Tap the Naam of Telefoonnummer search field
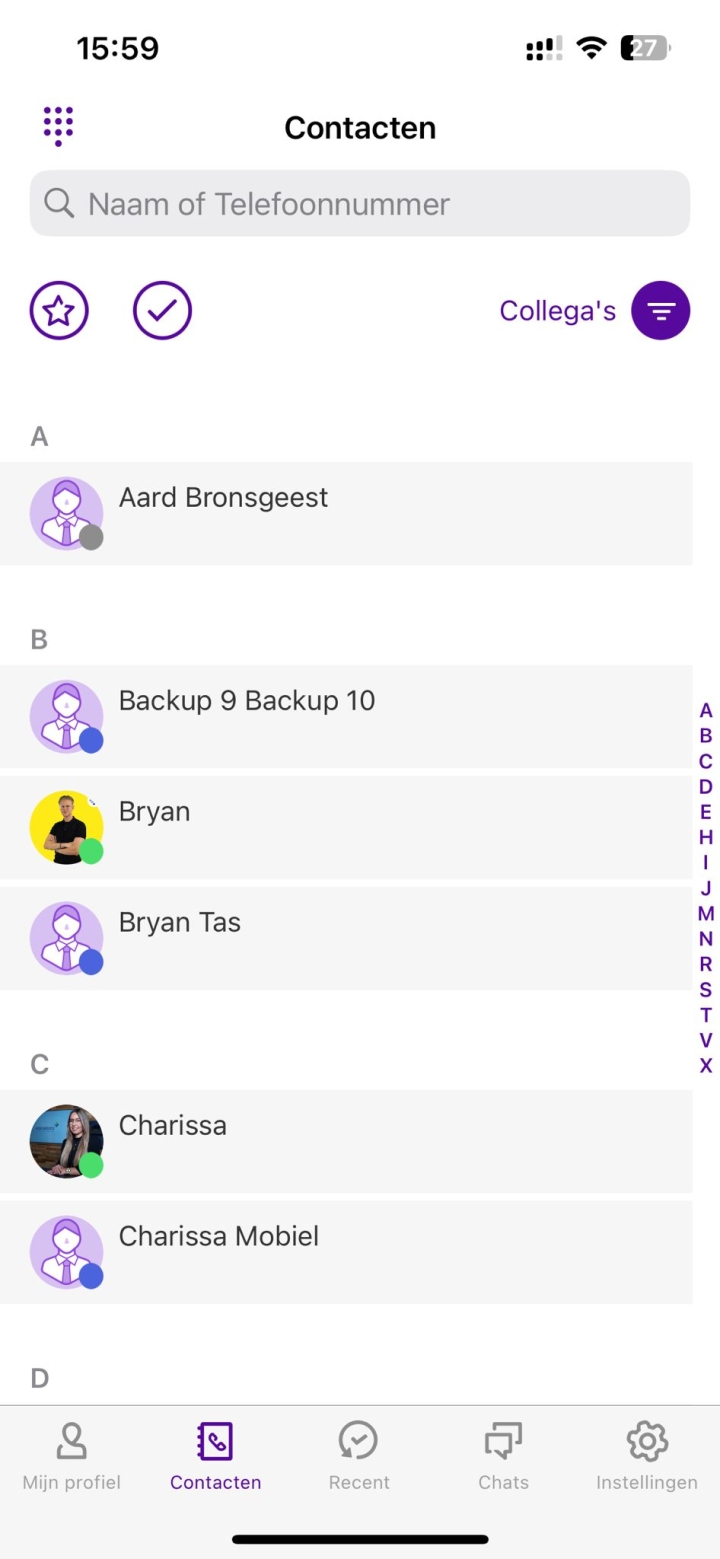Image resolution: width=720 pixels, height=1559 pixels. click(360, 203)
